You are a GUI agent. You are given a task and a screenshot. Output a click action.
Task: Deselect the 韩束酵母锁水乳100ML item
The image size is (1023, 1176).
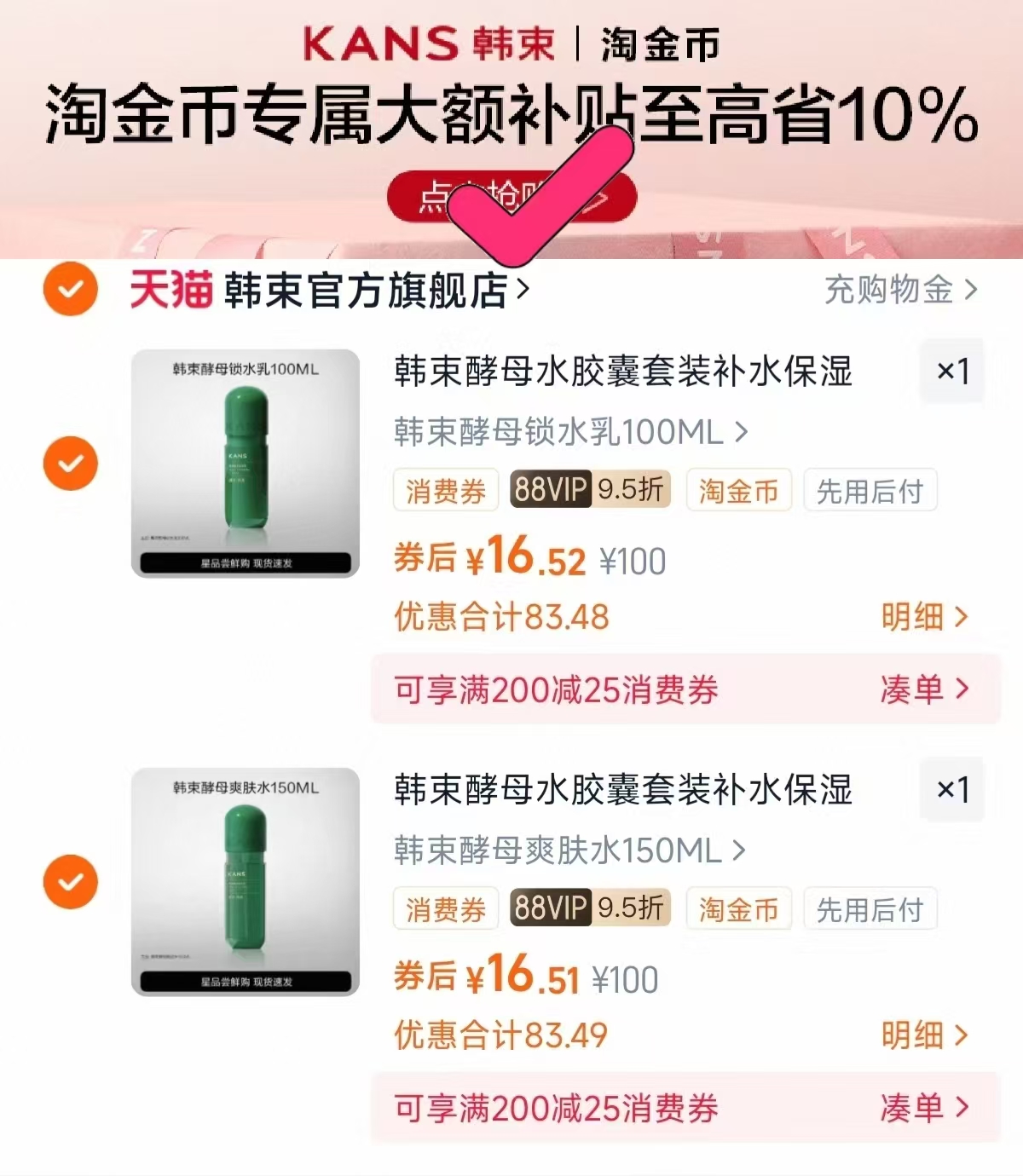[x=69, y=463]
